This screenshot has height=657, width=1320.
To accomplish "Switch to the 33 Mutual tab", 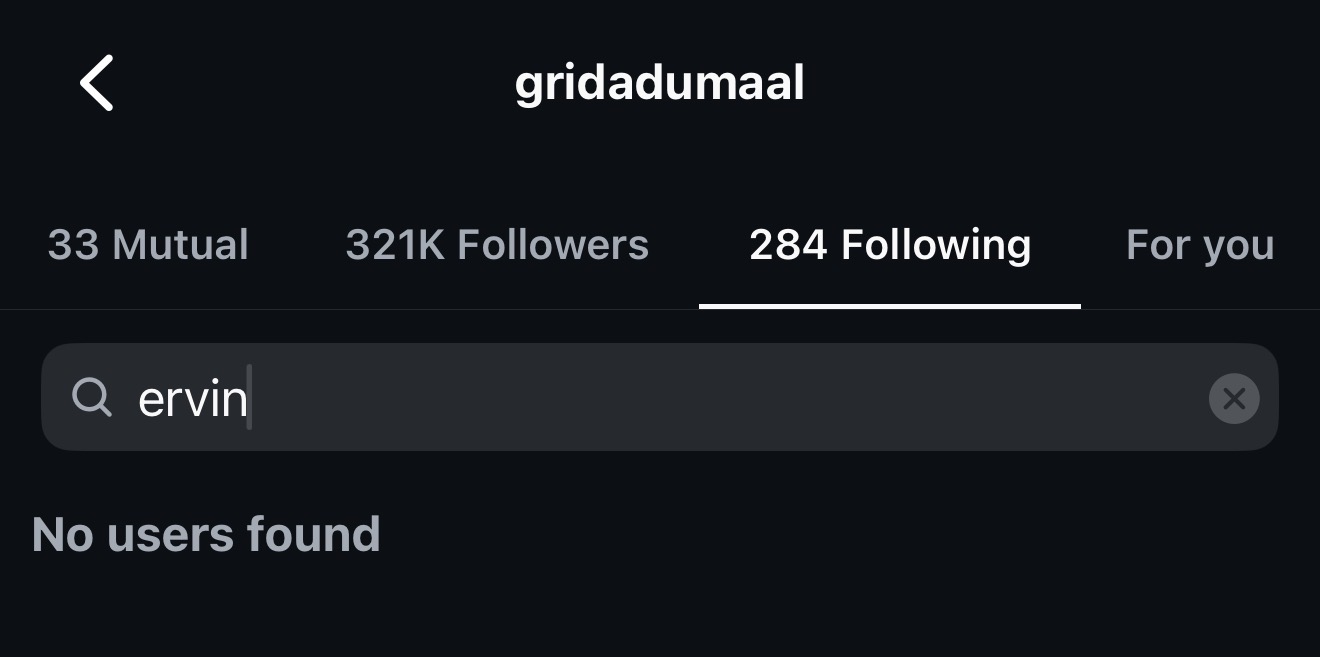I will 148,245.
